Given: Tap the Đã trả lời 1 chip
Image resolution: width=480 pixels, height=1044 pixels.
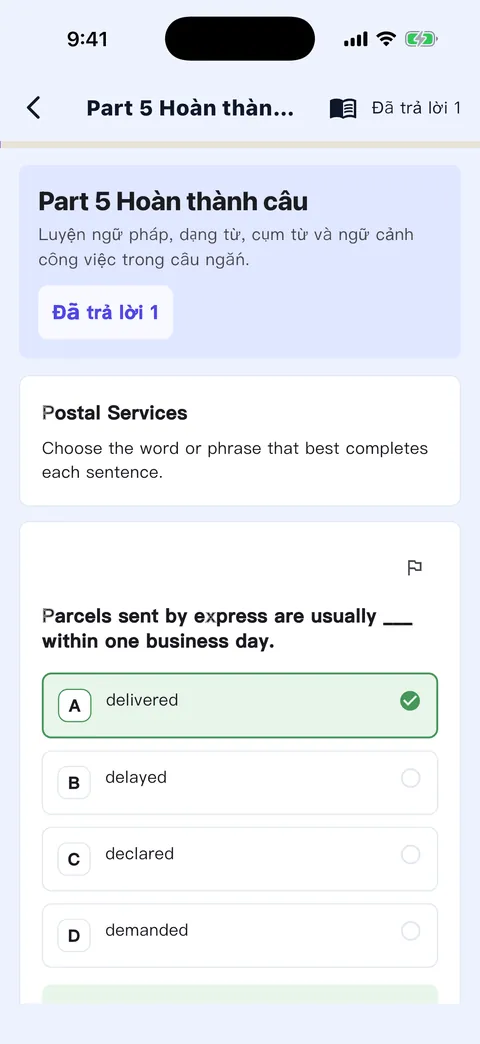Looking at the screenshot, I should (x=105, y=312).
